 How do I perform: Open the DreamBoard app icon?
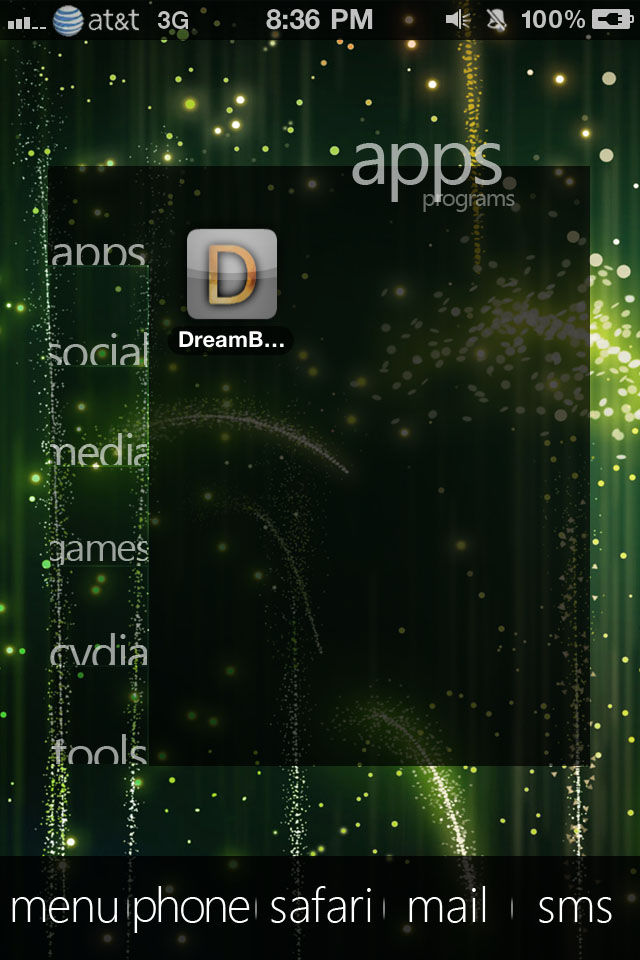(x=232, y=275)
